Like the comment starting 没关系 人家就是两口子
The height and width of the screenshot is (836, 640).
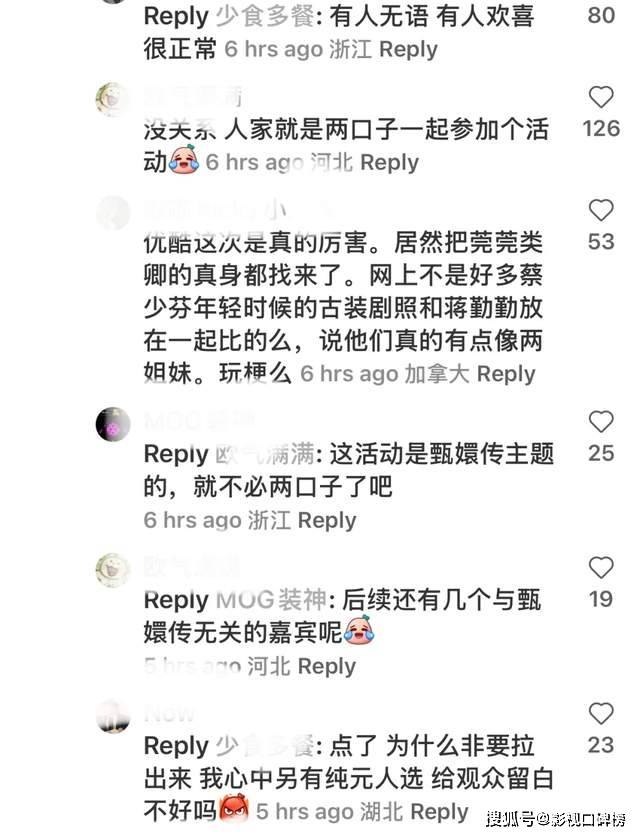601,98
